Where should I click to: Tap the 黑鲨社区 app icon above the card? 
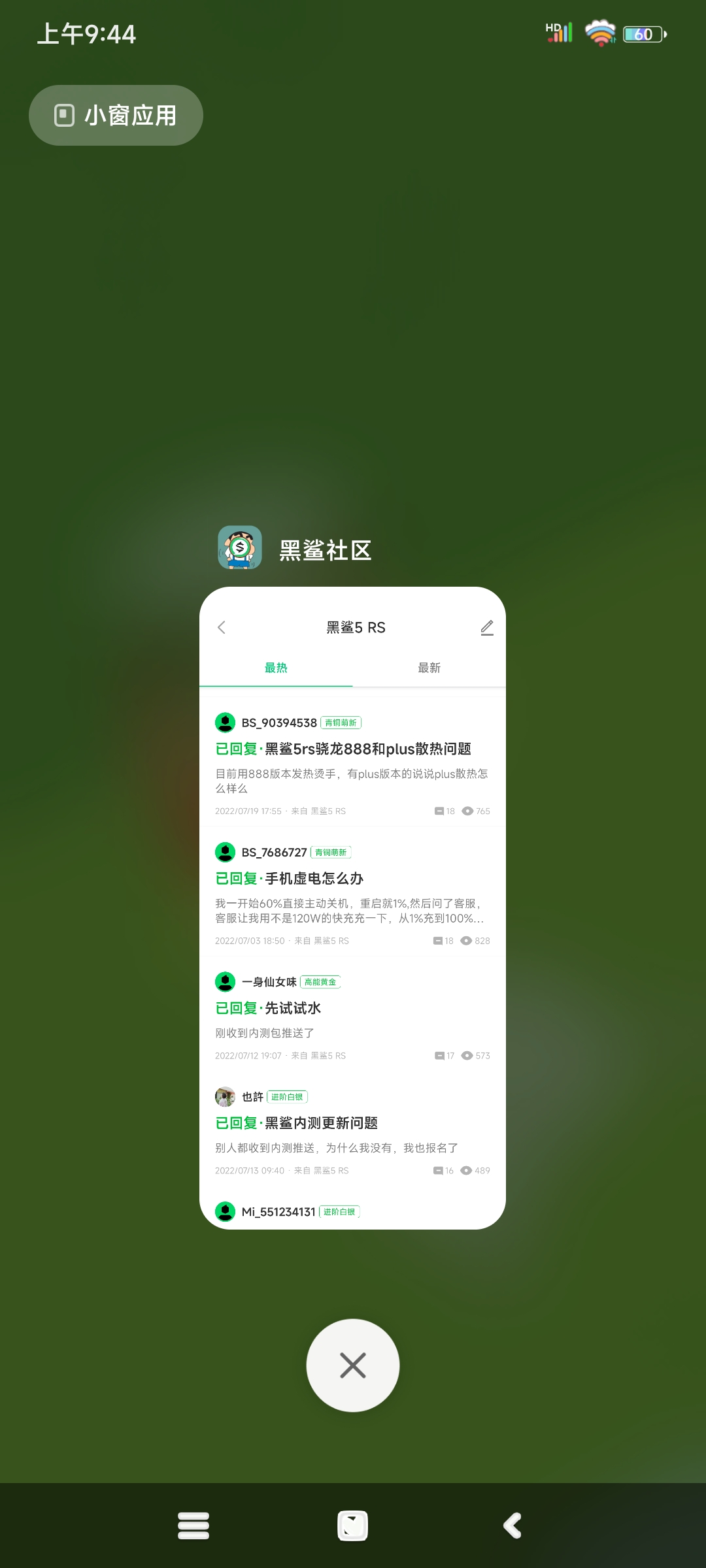tap(240, 547)
